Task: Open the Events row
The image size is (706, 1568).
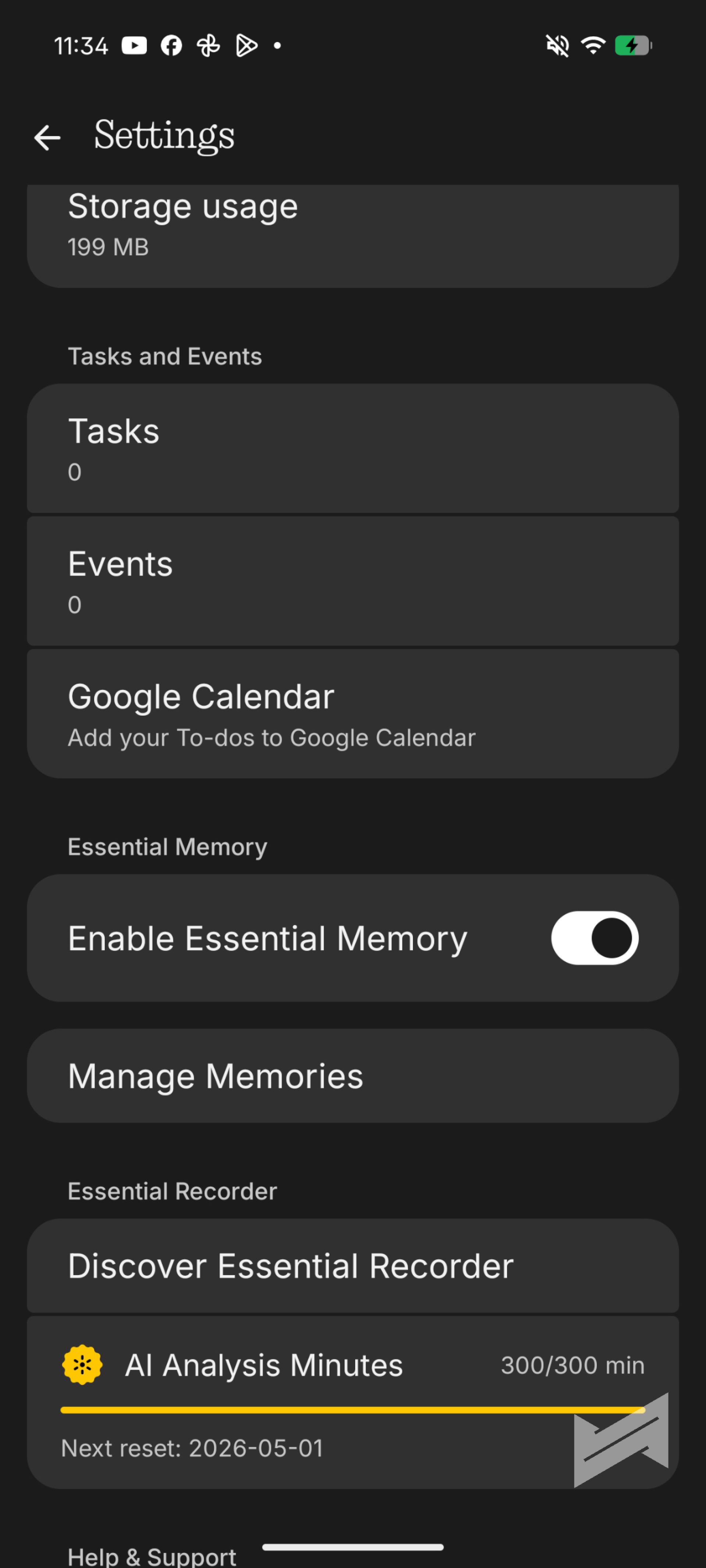Action: pos(352,581)
